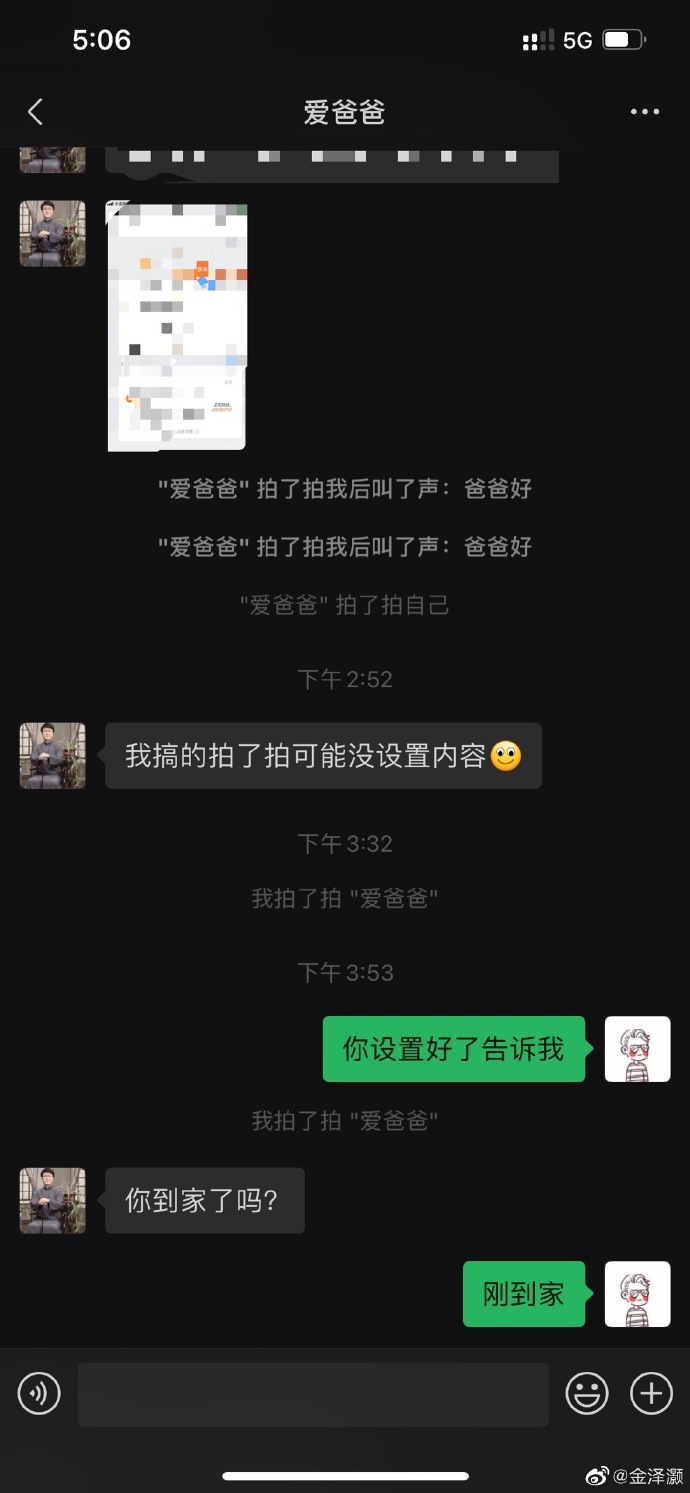Focus the message text field

[x=313, y=1394]
